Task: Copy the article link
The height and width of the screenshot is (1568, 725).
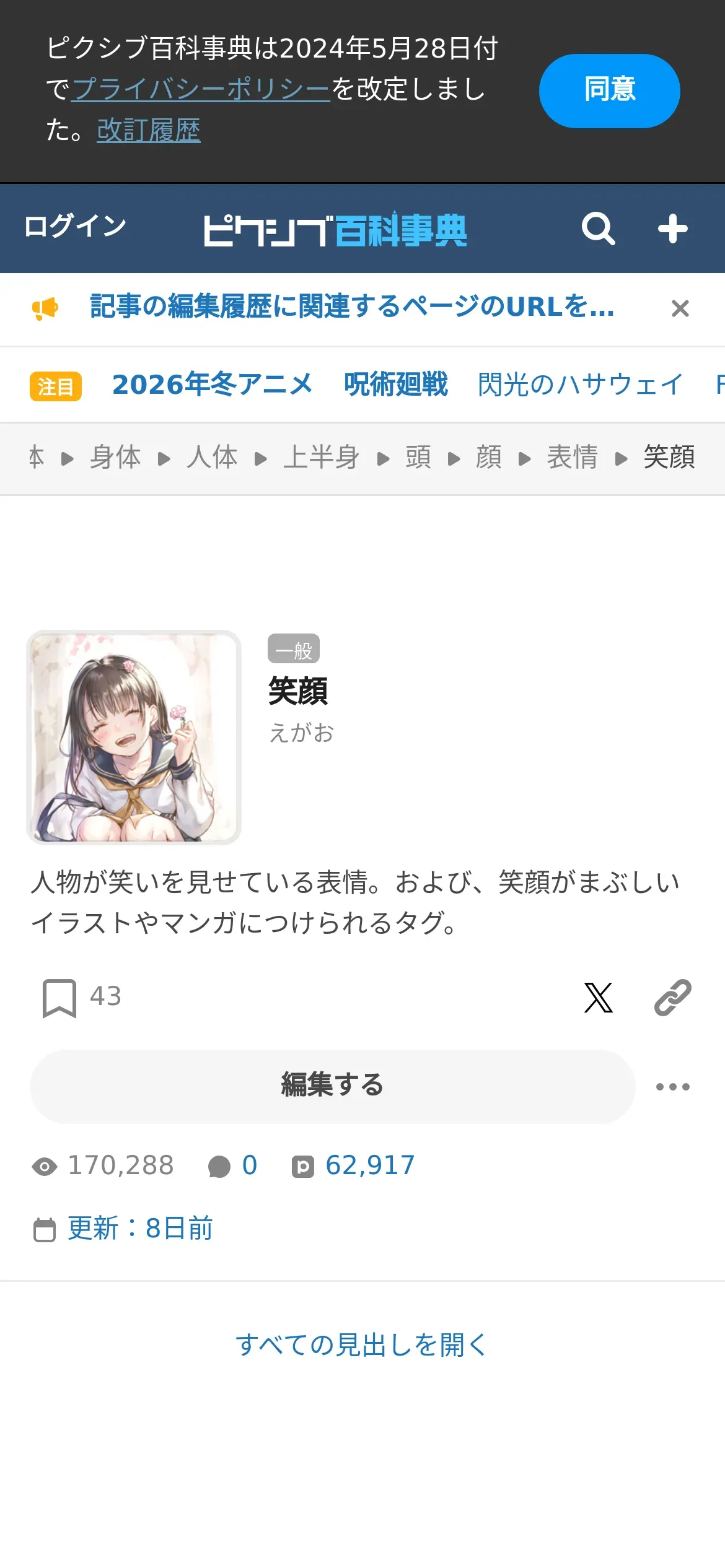Action: (x=672, y=998)
